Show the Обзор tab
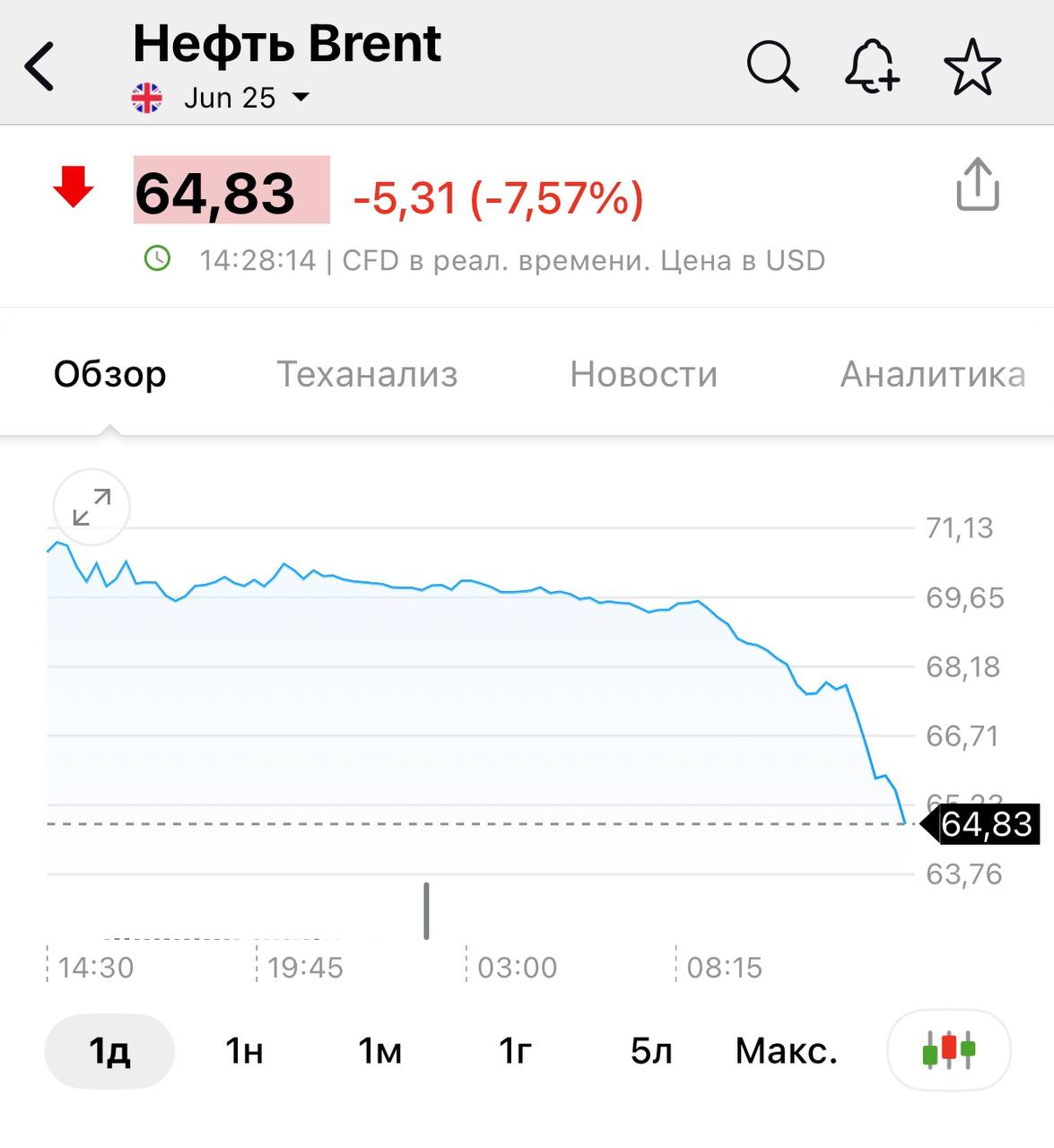Image resolution: width=1054 pixels, height=1148 pixels. pyautogui.click(x=109, y=374)
